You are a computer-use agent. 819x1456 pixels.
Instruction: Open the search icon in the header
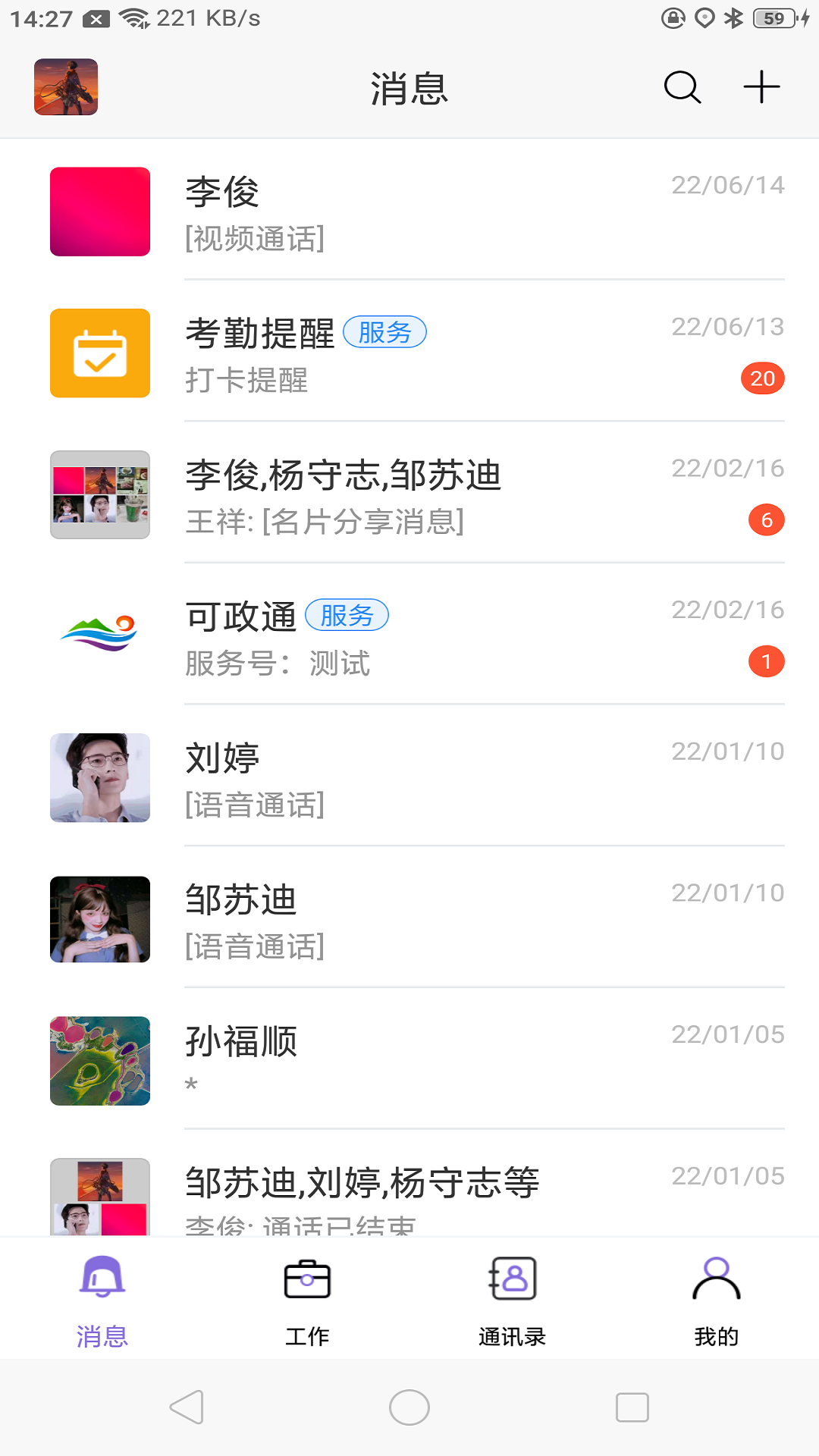(x=682, y=87)
